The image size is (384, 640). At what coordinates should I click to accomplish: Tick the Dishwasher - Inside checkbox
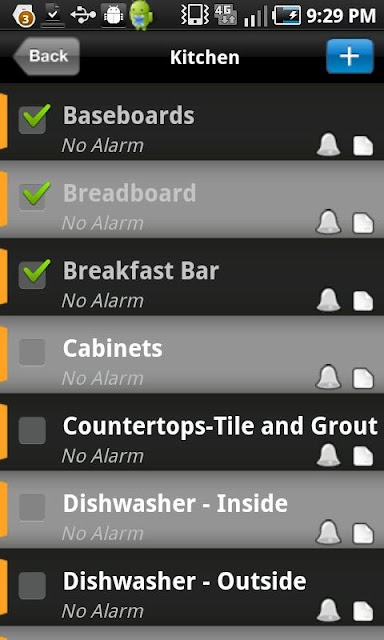[32, 507]
